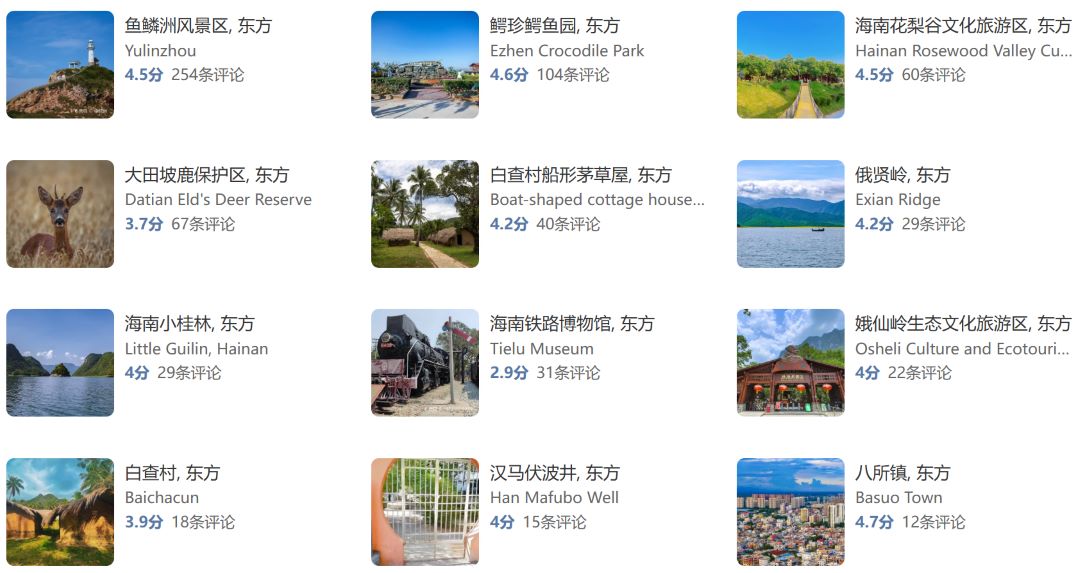The height and width of the screenshot is (573, 1080).
Task: Select Osheli Culture and Ecotourism listing
Action: pyautogui.click(x=962, y=324)
